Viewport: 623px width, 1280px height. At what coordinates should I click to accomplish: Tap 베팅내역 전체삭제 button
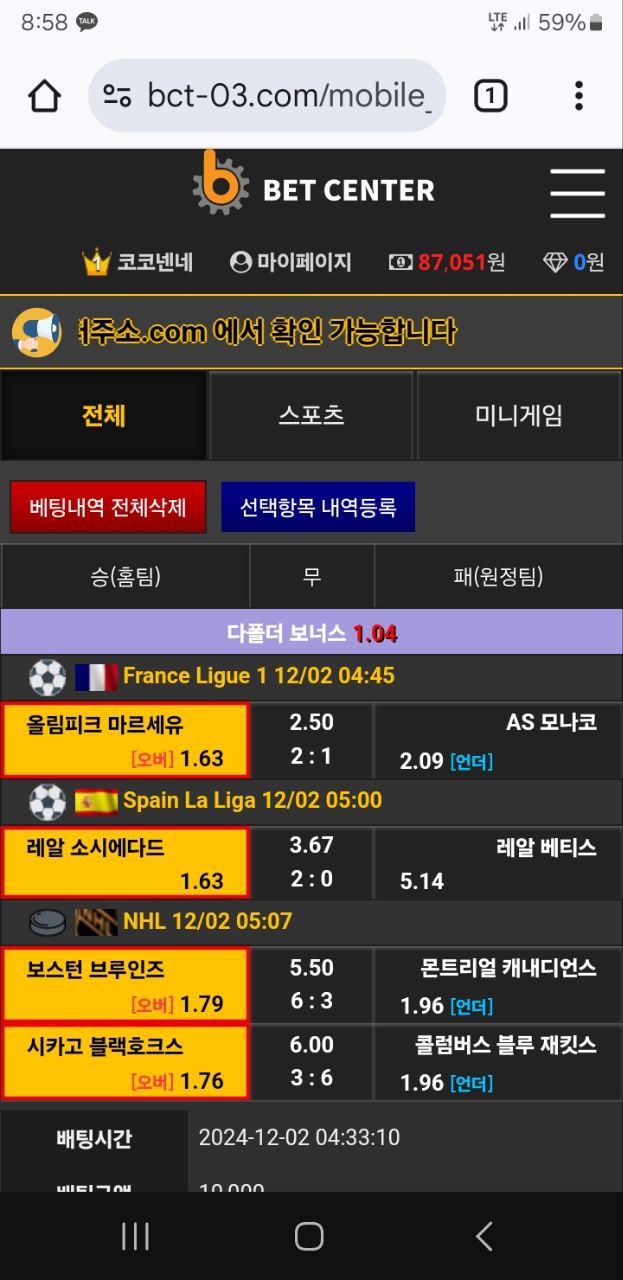coord(108,507)
